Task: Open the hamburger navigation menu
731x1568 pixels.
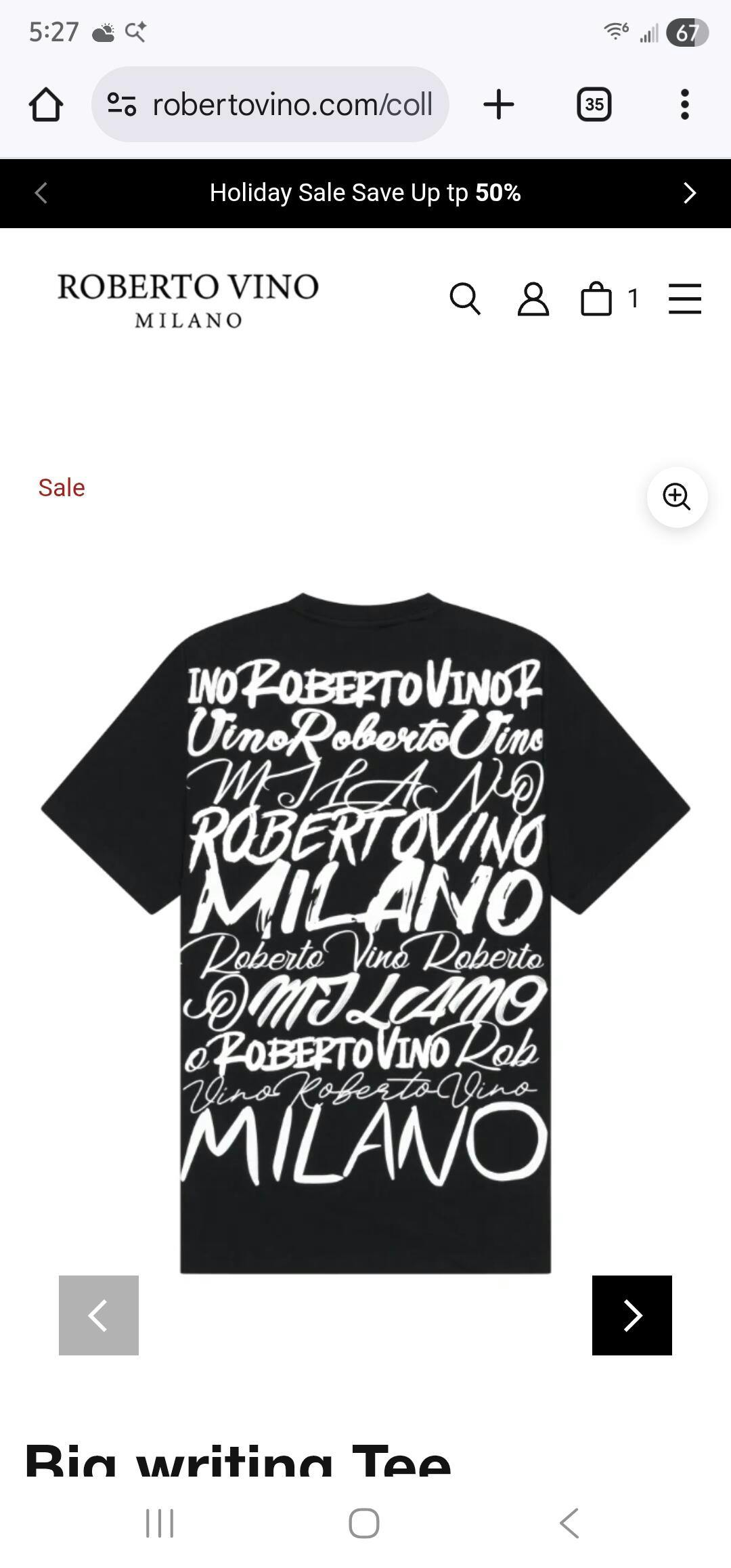Action: 684,299
